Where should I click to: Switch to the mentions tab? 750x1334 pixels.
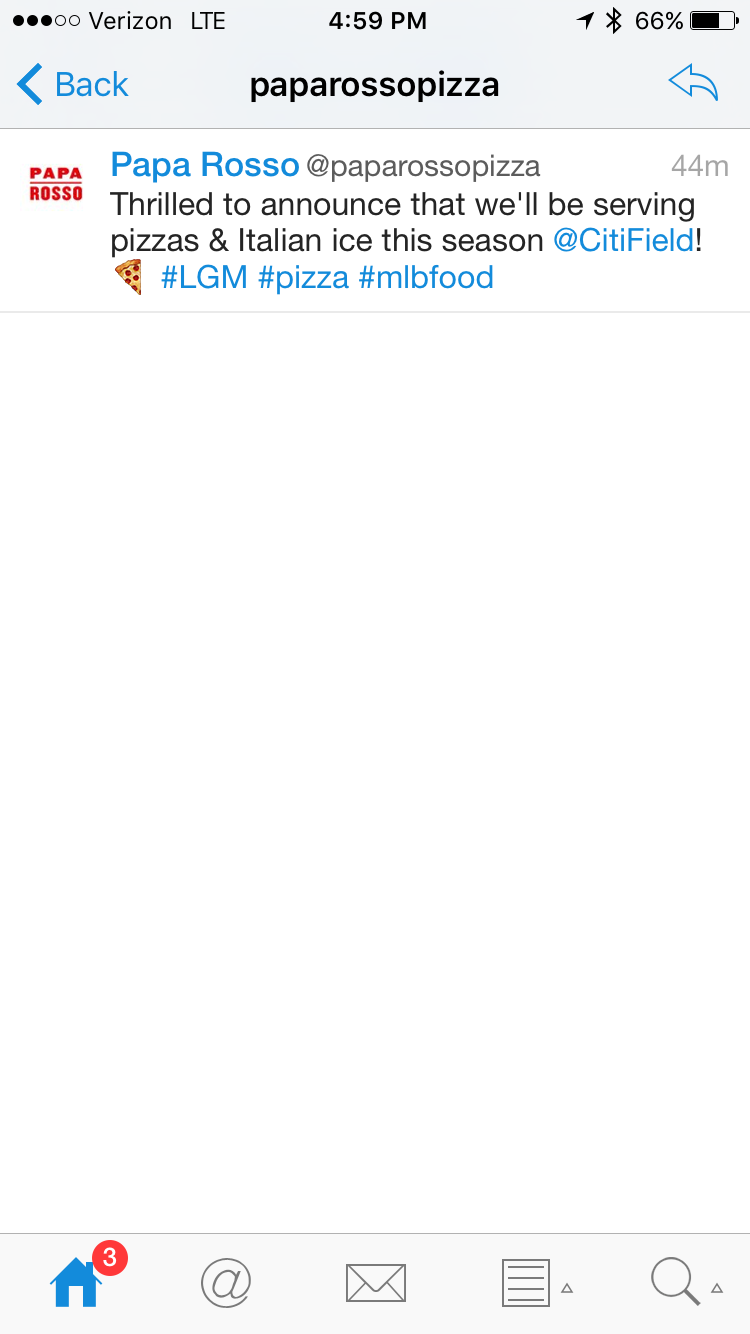coord(226,1282)
